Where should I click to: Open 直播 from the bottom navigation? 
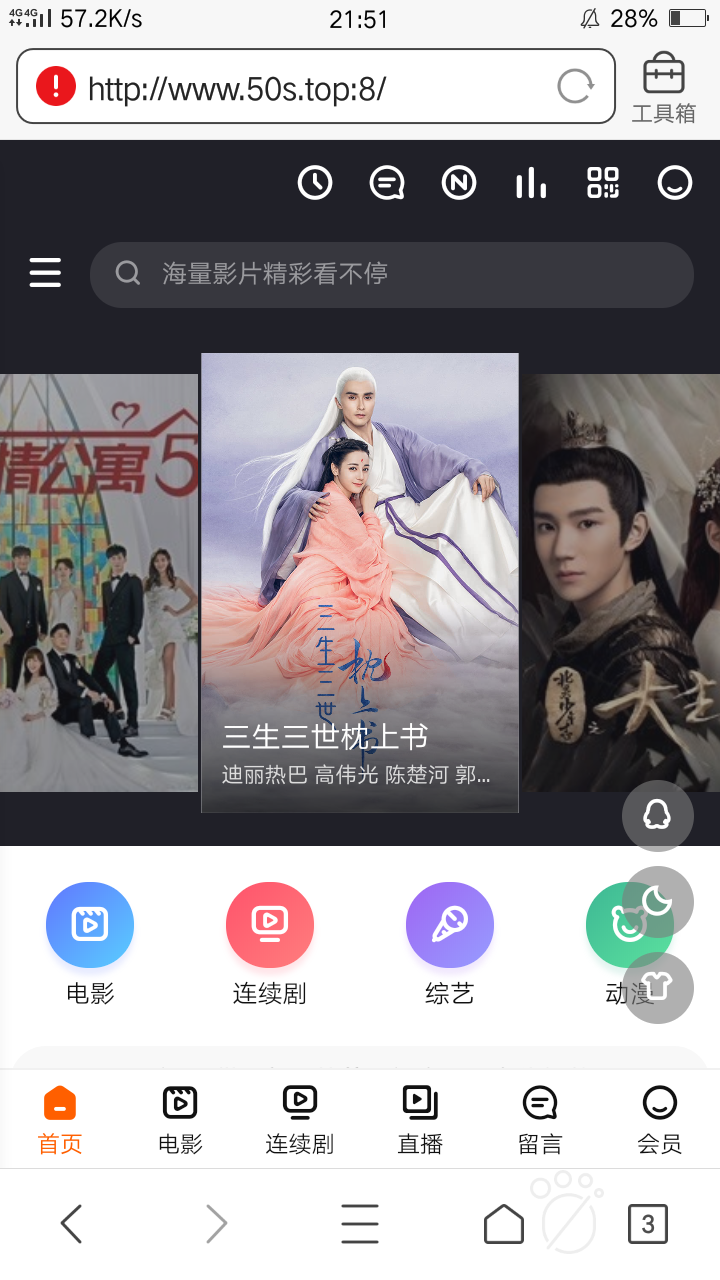click(419, 1118)
